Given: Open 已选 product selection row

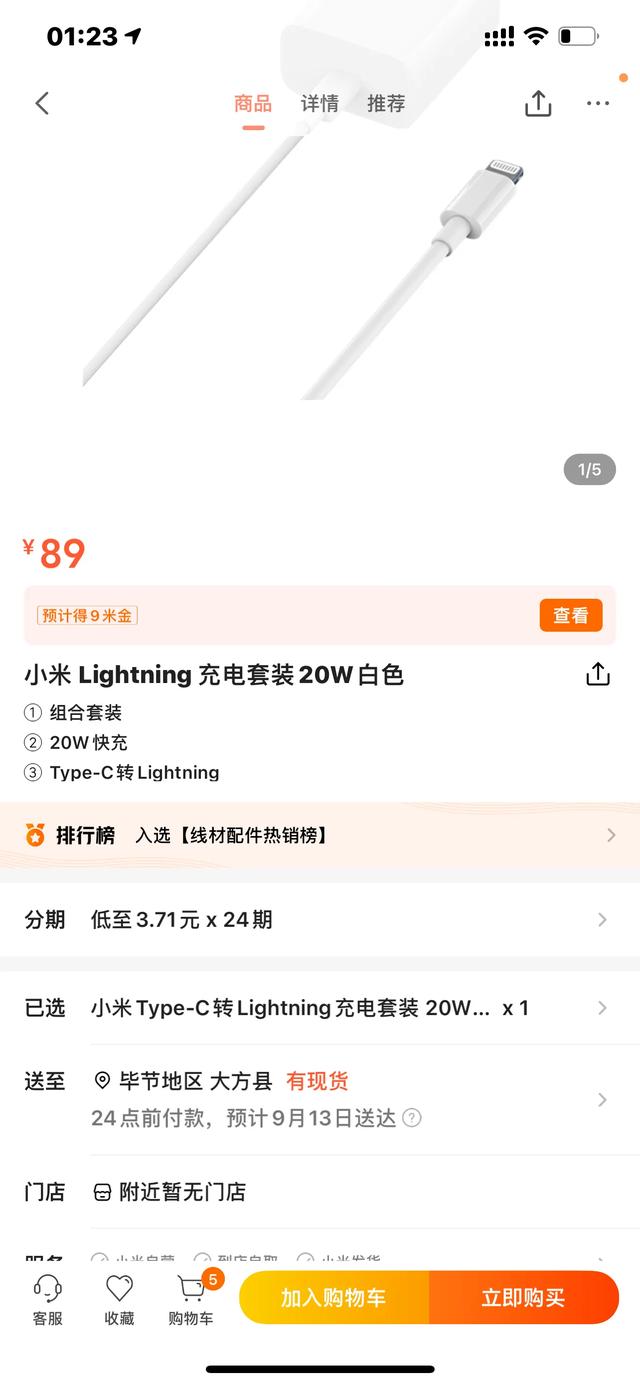Looking at the screenshot, I should click(320, 1008).
